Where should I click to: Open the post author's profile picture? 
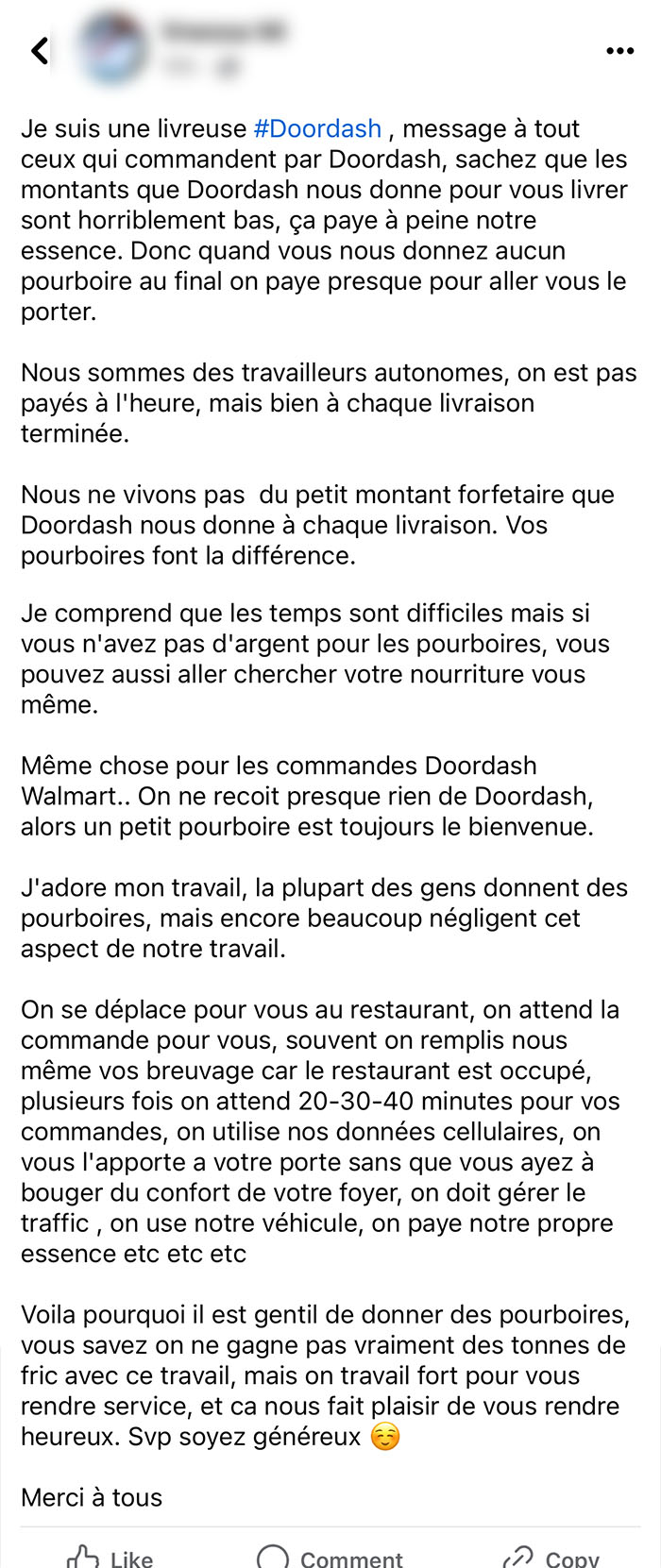tap(111, 48)
